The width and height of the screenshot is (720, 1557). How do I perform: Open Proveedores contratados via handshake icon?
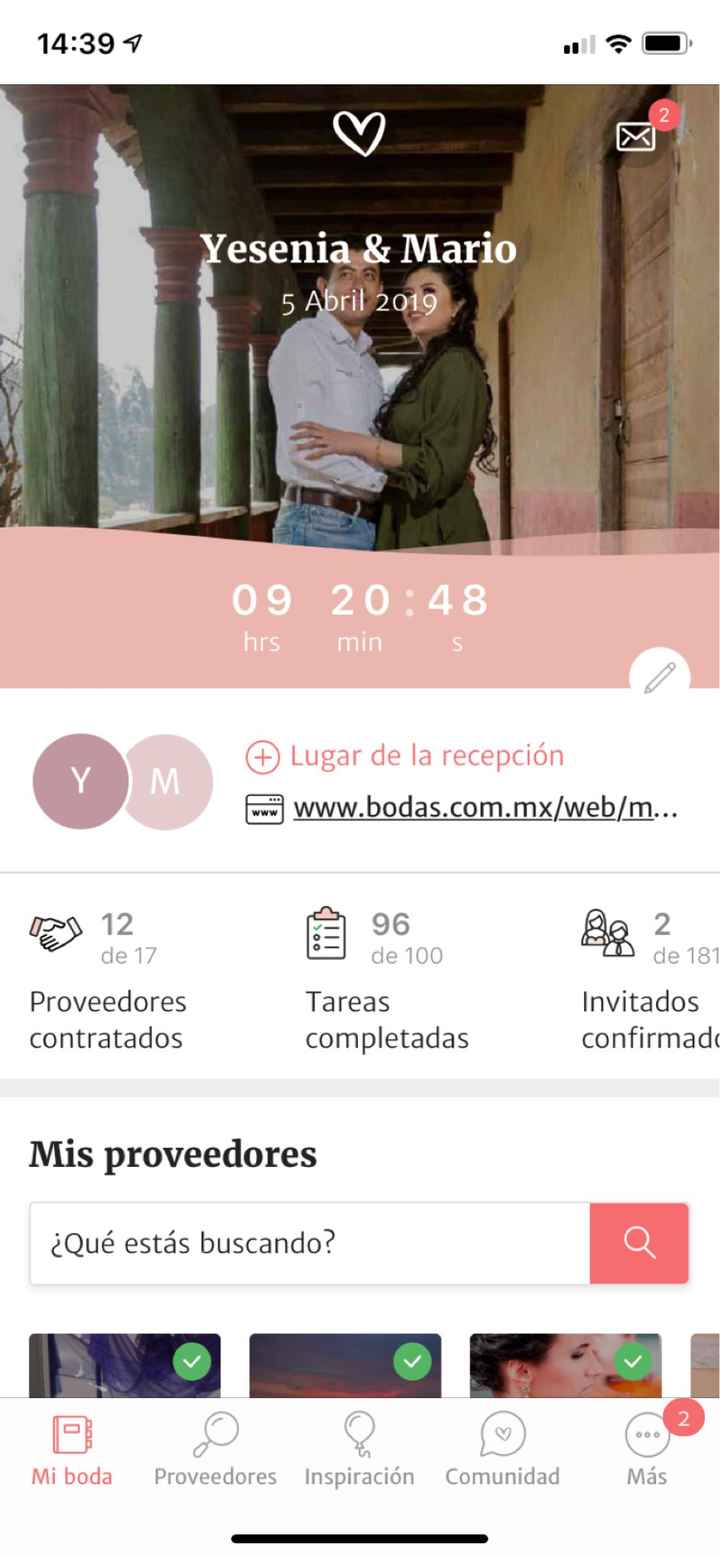57,935
